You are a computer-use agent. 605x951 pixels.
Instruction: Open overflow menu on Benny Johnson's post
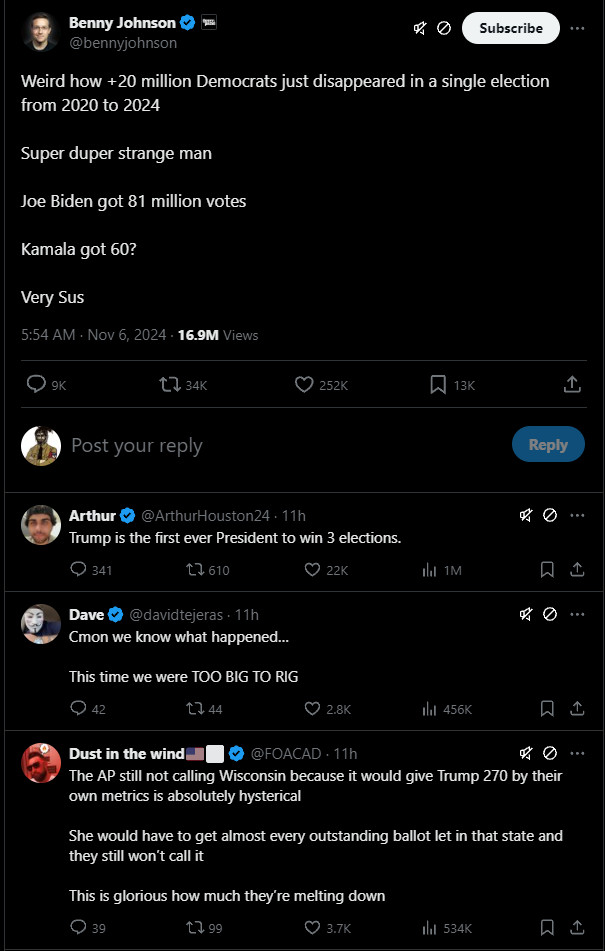pyautogui.click(x=577, y=28)
